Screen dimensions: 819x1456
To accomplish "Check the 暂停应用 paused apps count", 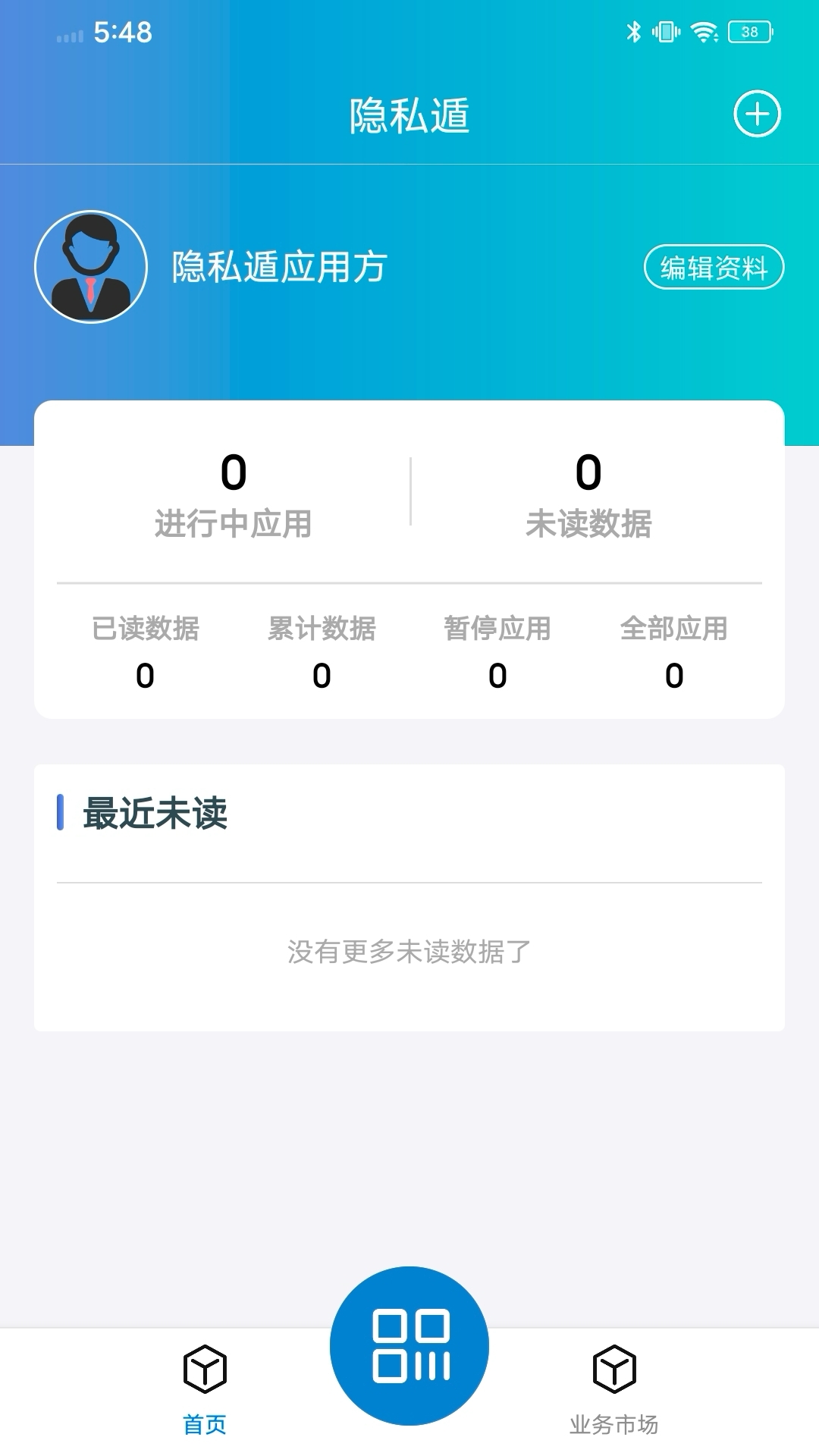I will [x=498, y=652].
